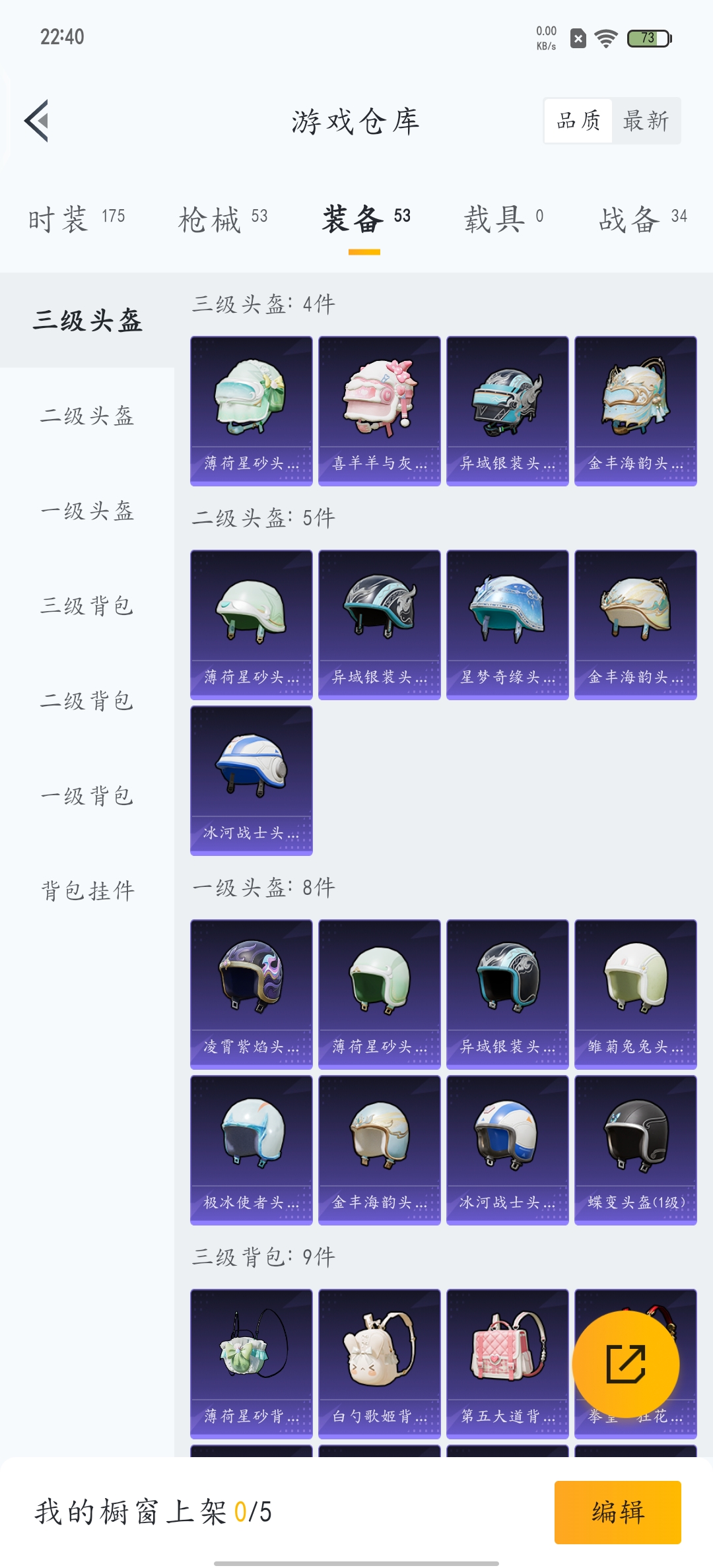Open 背包挂件 category
Viewport: 713px width, 1568px height.
pos(87,891)
